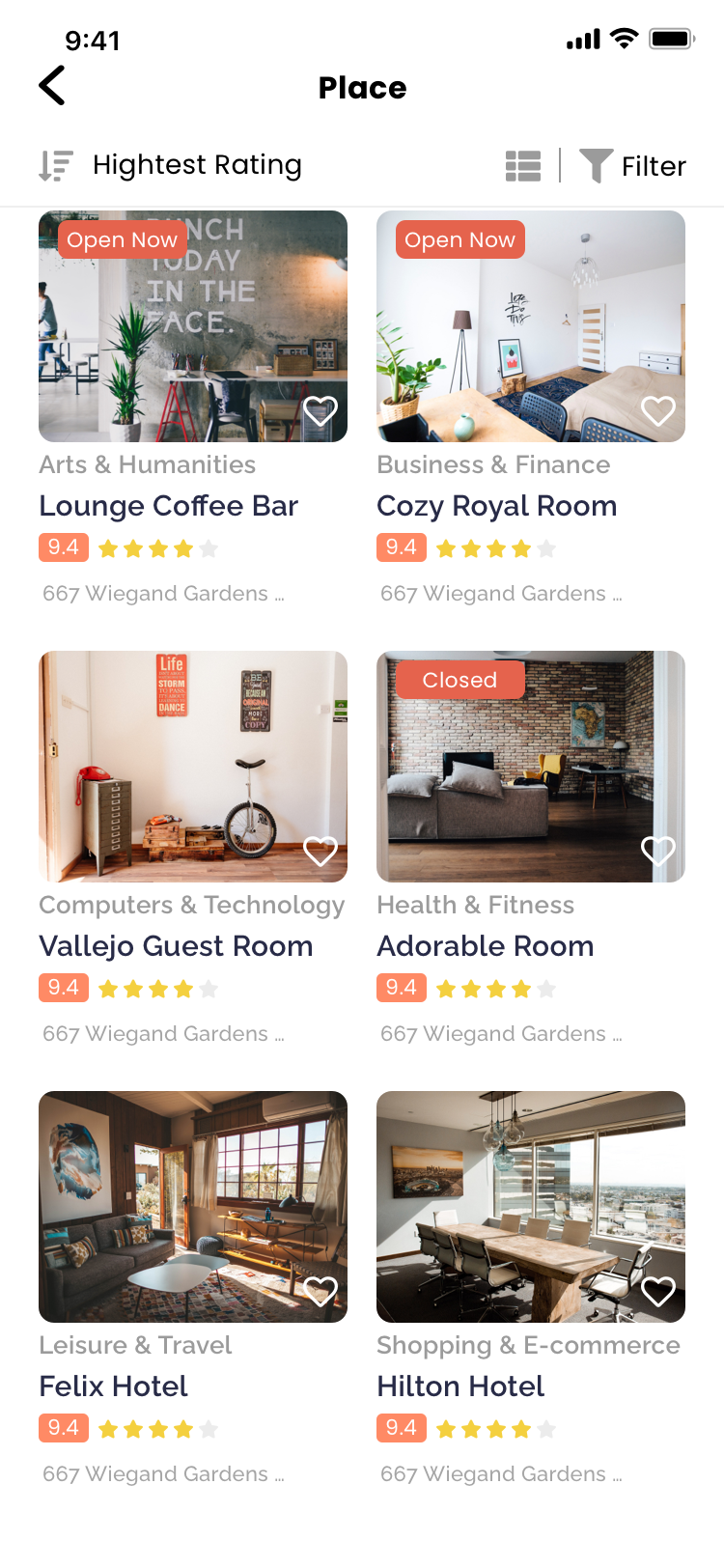
Task: Save Vallejo Guest Room to favorites
Action: (320, 852)
